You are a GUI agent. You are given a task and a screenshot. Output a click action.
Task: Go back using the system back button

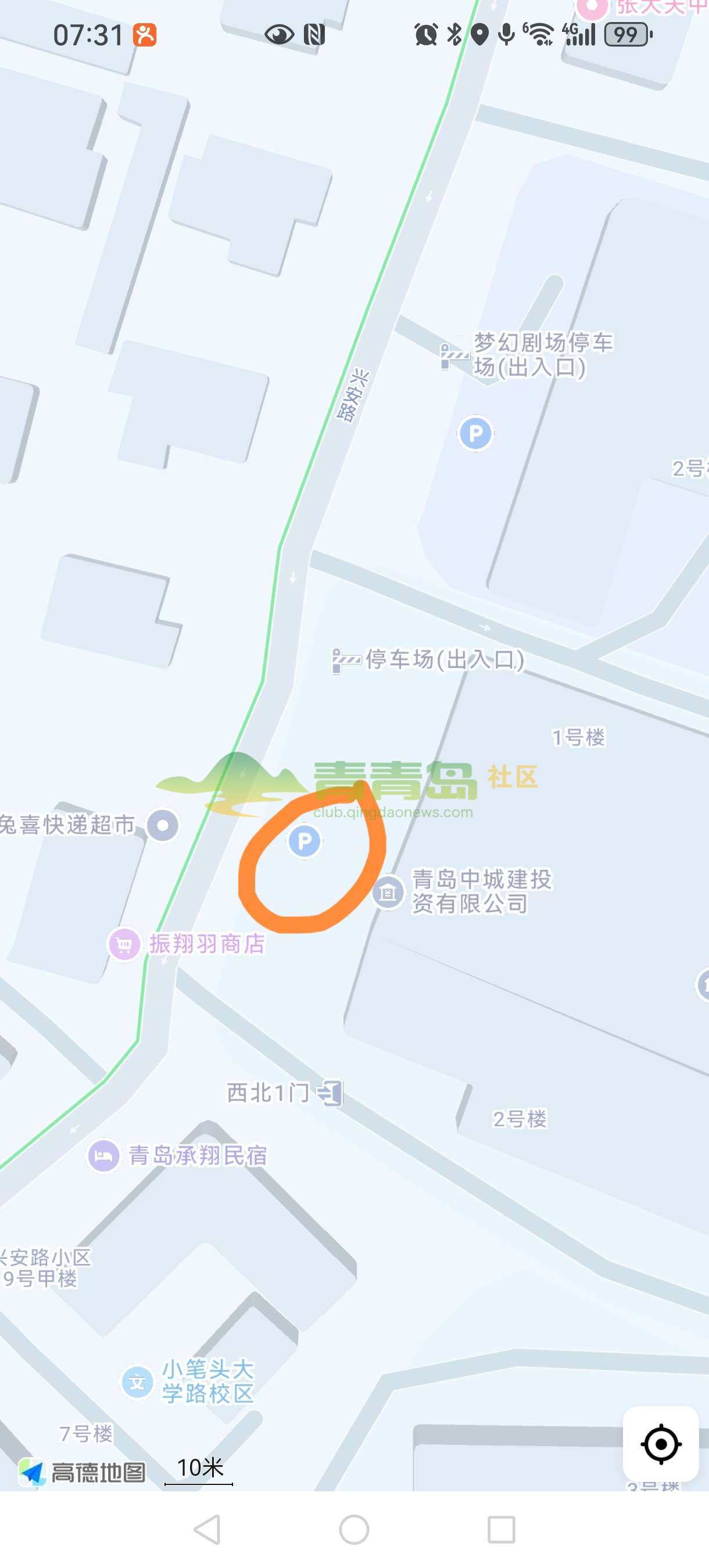(207, 1530)
